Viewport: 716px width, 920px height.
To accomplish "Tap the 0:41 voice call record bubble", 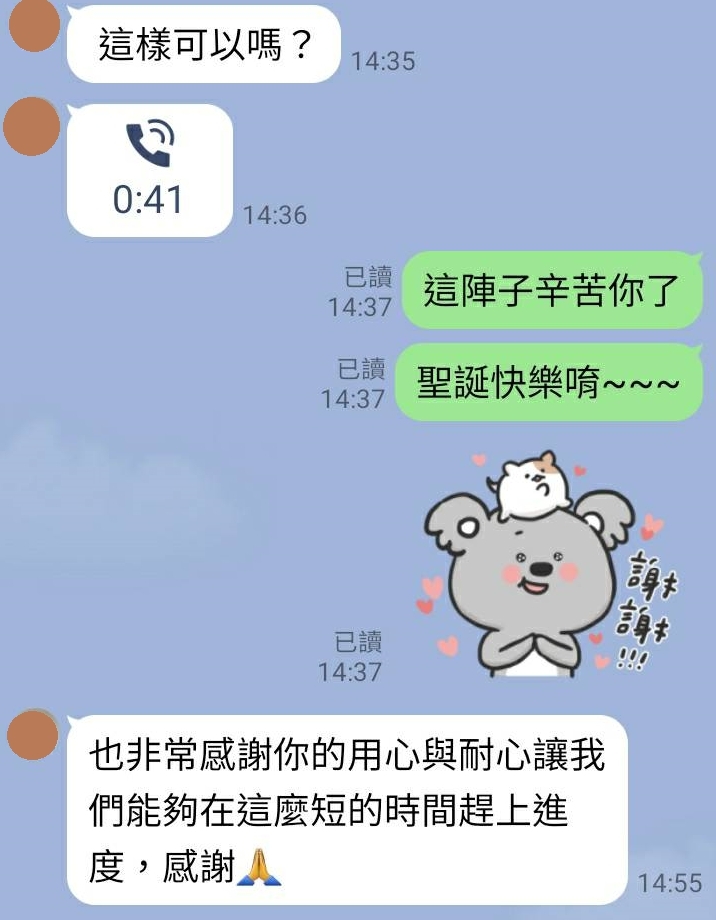I will tap(149, 170).
